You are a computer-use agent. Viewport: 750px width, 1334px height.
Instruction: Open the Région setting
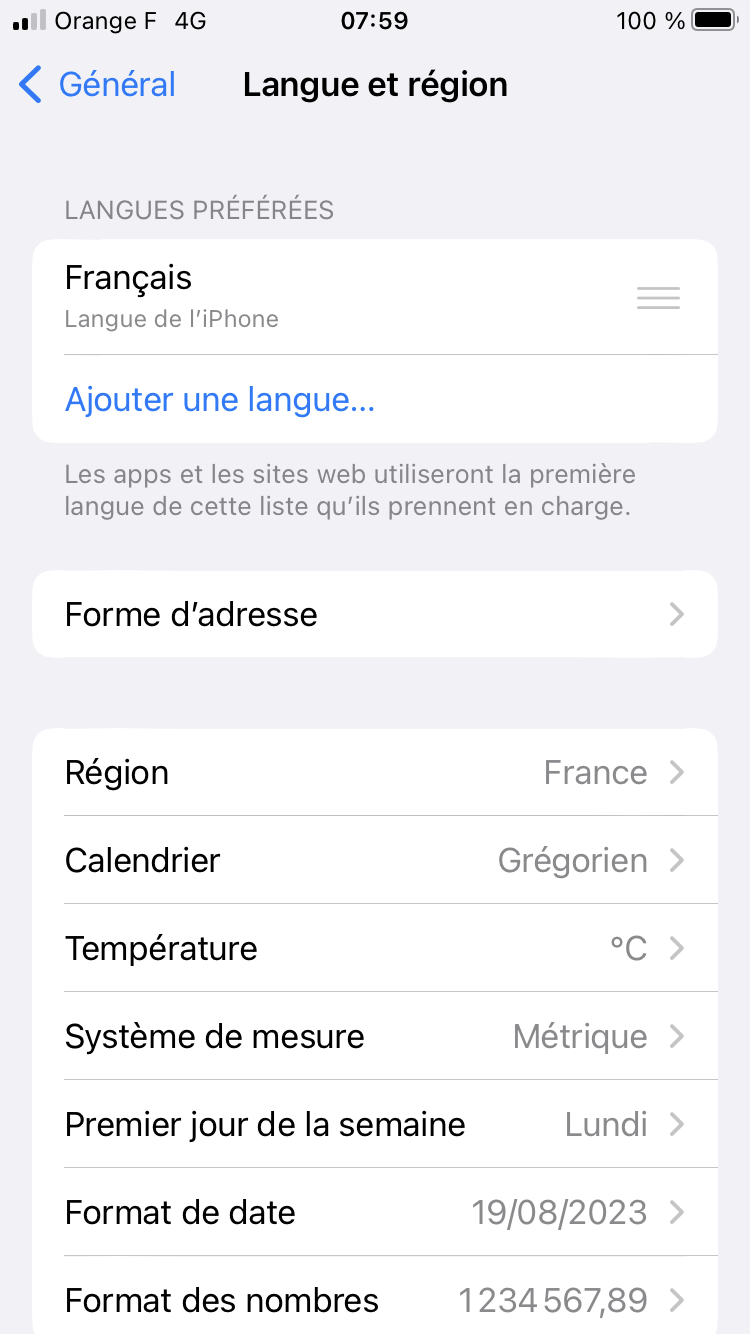tap(375, 772)
